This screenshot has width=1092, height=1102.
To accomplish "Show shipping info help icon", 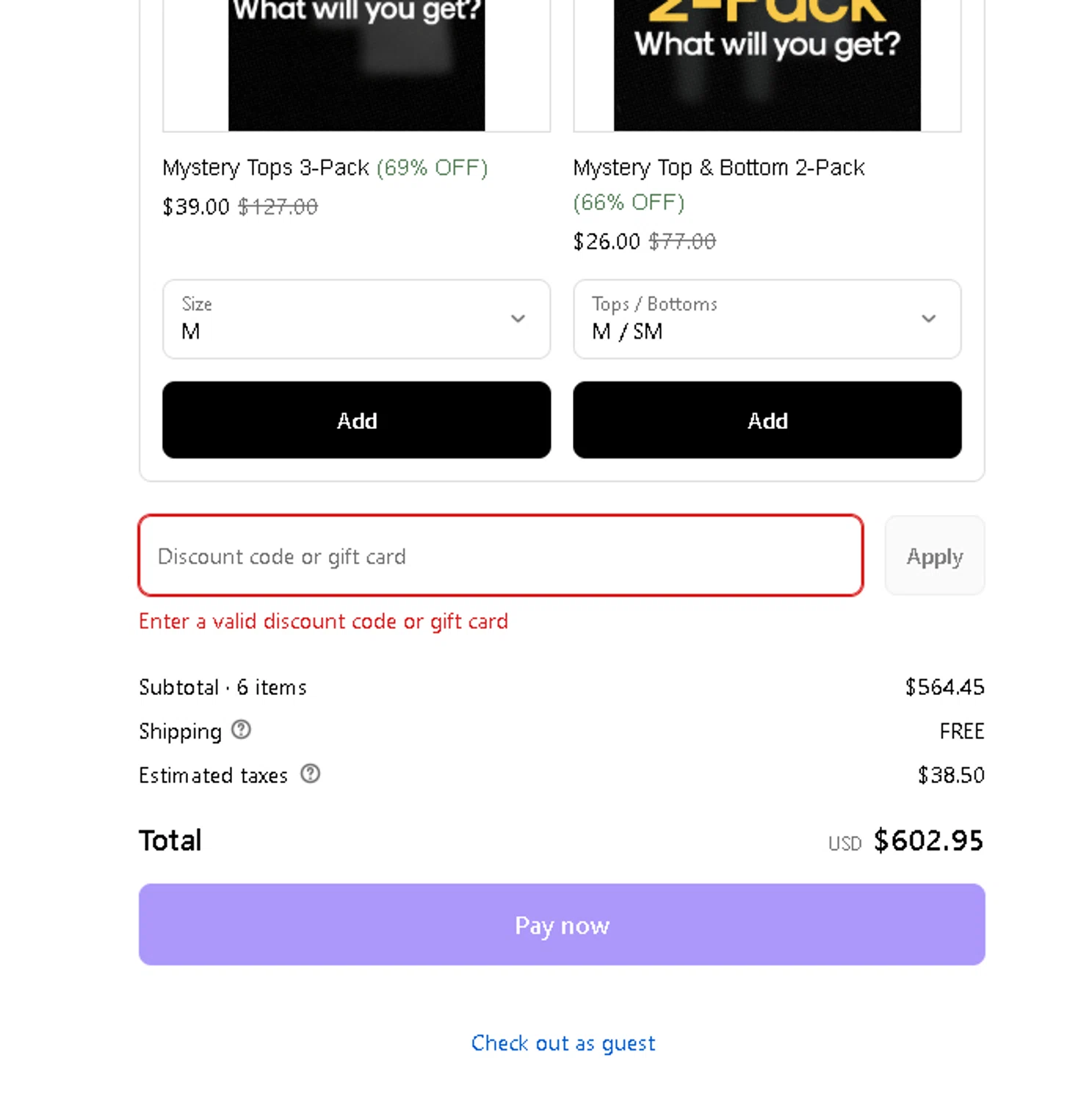I will 241,730.
